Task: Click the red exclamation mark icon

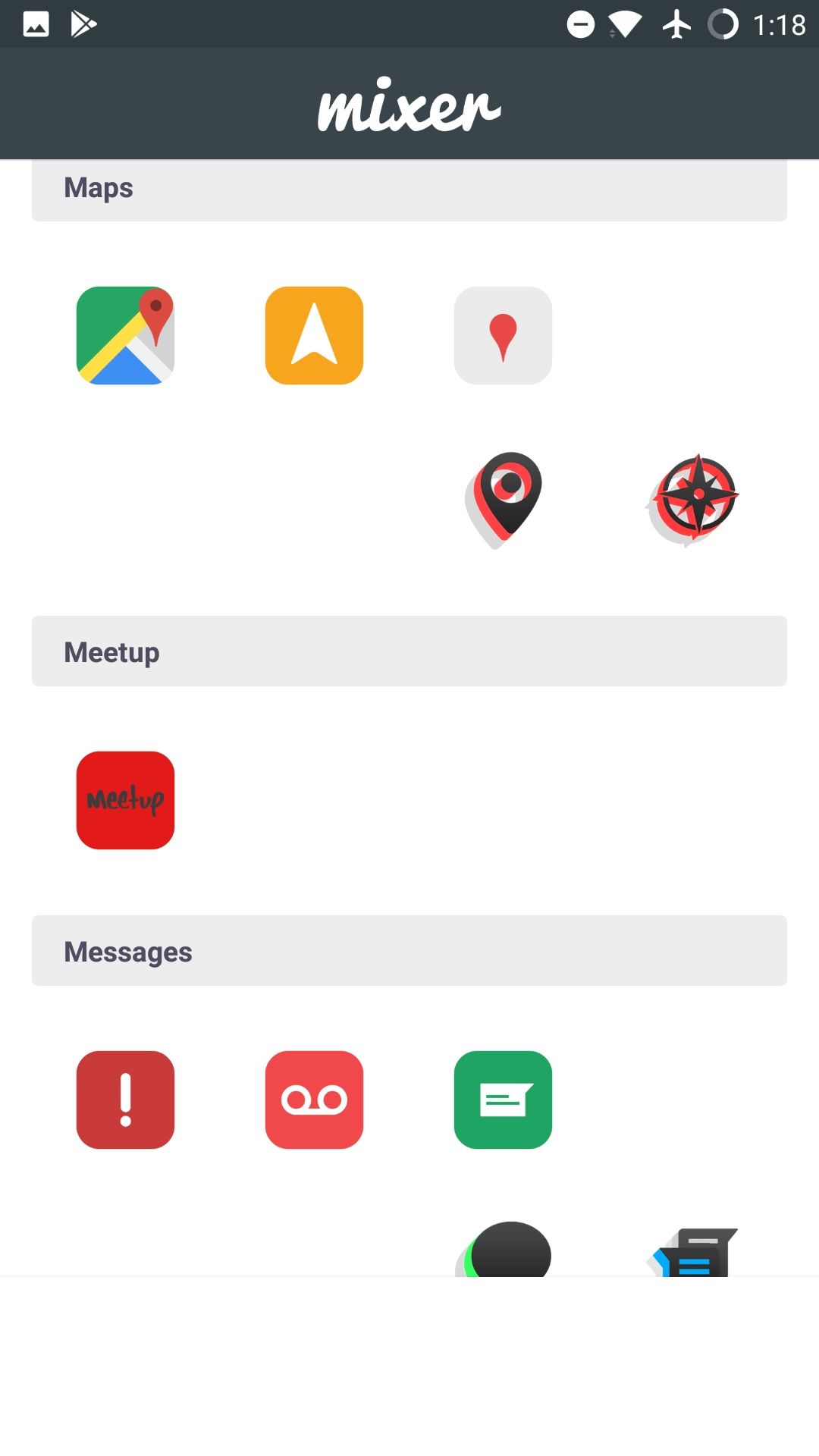Action: tap(125, 1100)
